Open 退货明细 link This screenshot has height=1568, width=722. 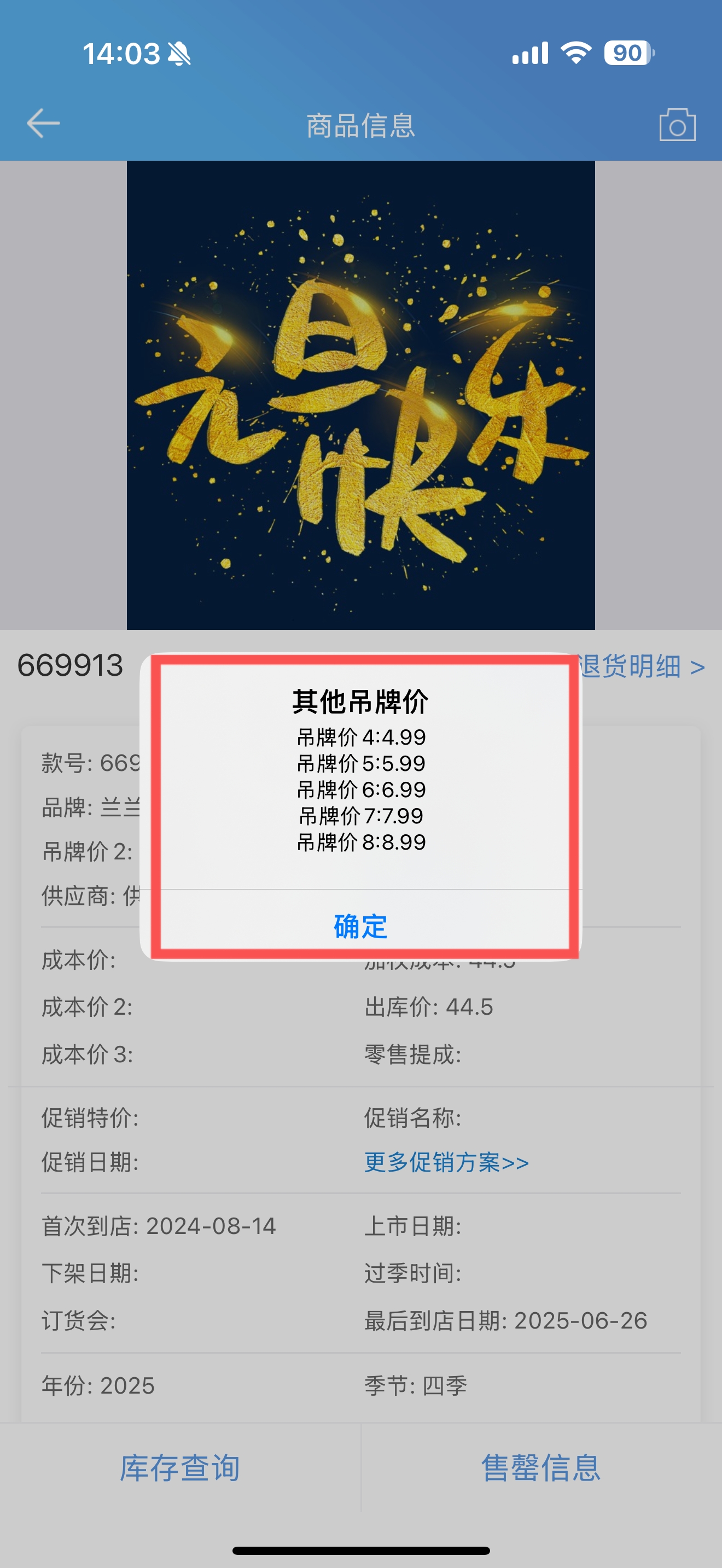click(x=641, y=666)
